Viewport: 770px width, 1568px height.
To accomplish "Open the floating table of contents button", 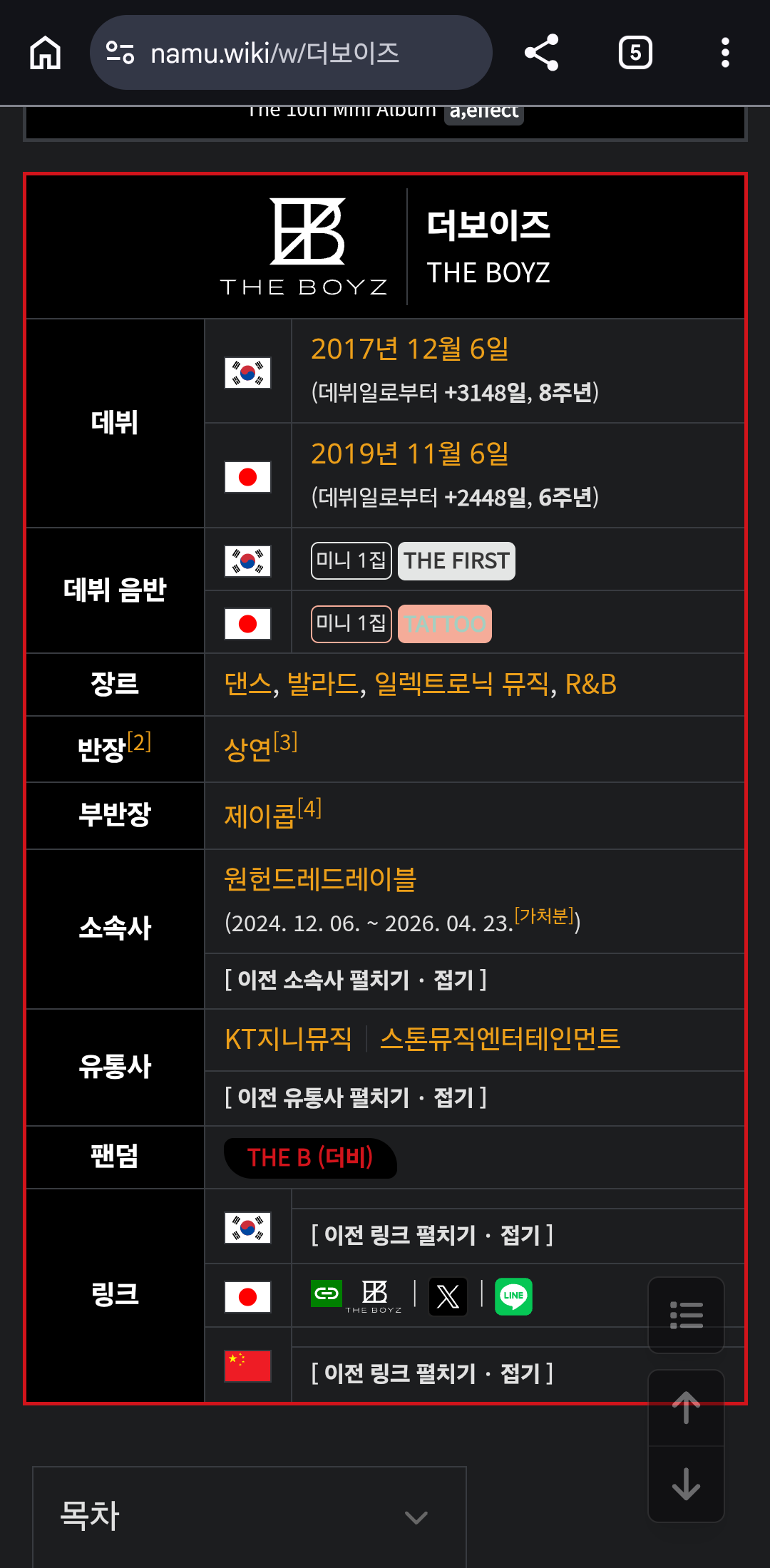I will (686, 1315).
